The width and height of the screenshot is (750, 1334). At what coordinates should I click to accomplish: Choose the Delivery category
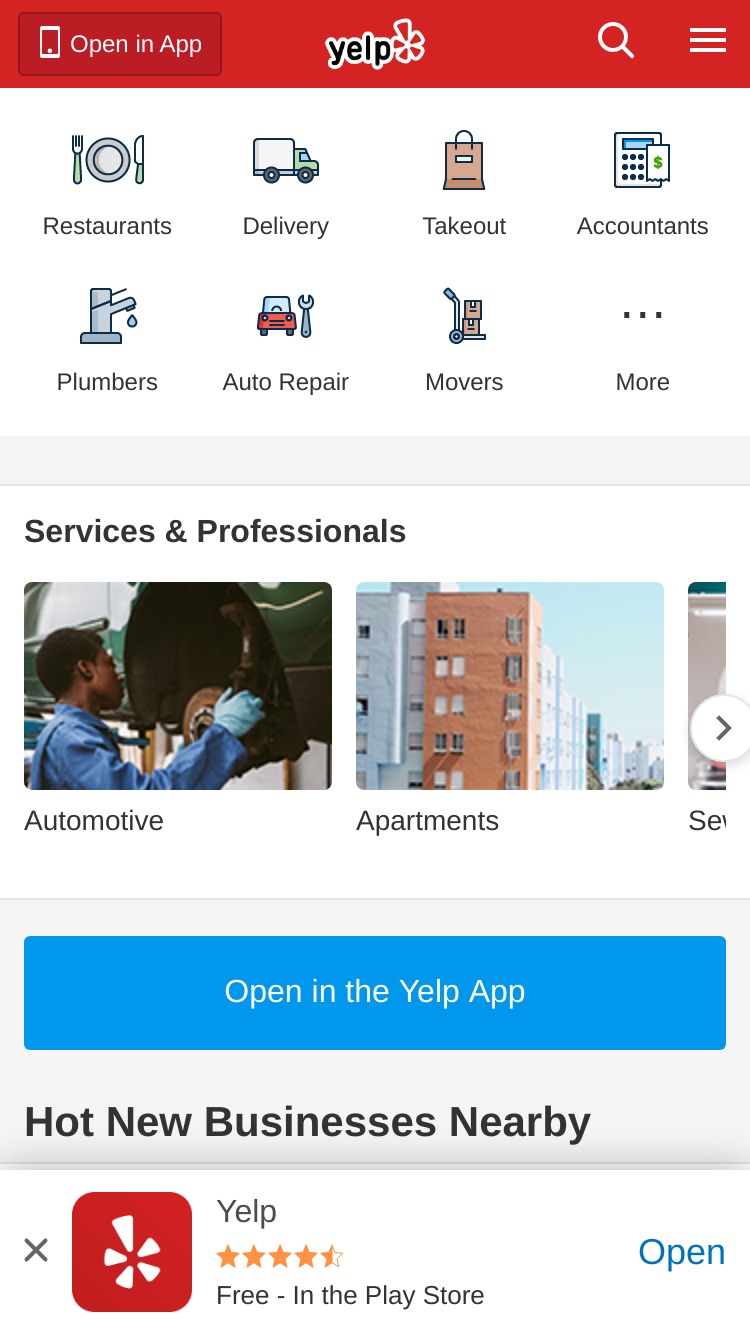coord(286,185)
